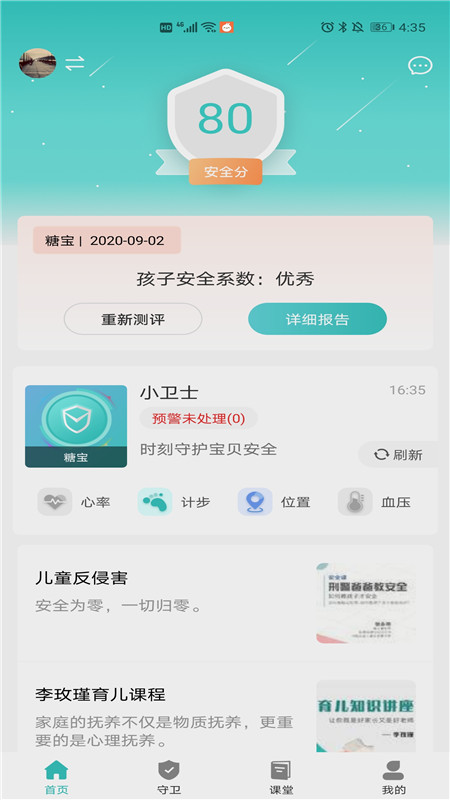
Task: Tap 重新测评 to retake the assessment
Action: [133, 319]
